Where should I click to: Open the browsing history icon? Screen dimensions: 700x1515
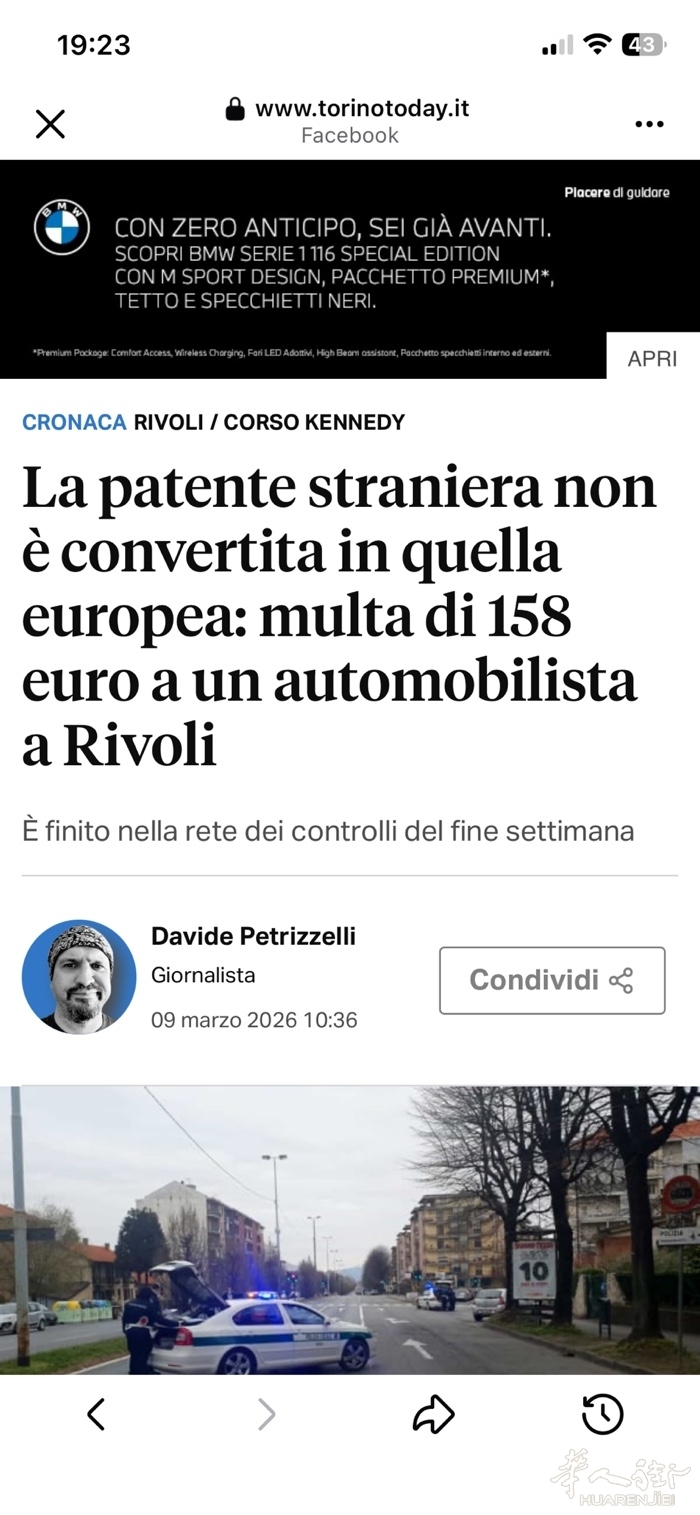[x=602, y=1414]
